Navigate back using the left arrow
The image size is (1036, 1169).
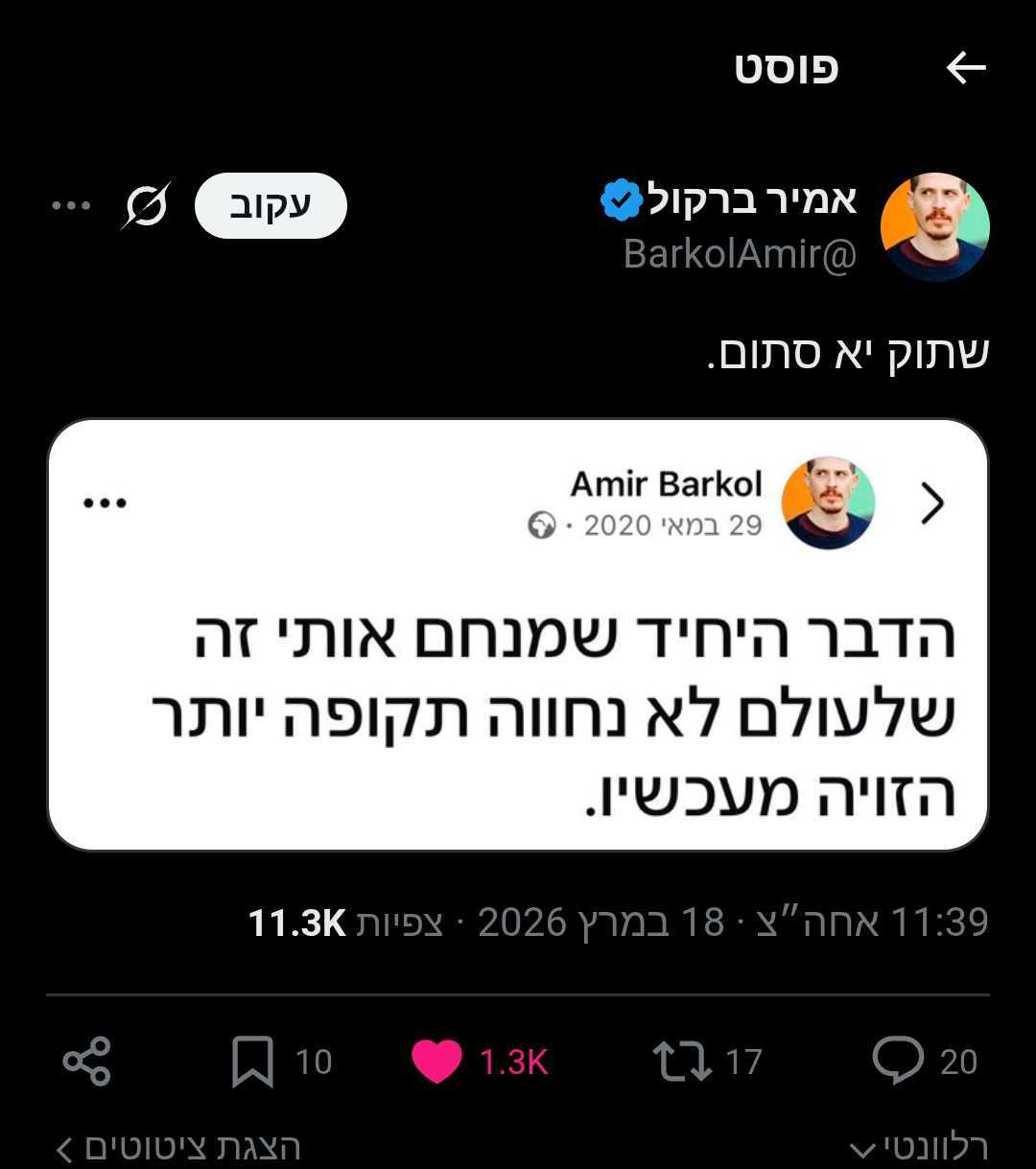(968, 66)
